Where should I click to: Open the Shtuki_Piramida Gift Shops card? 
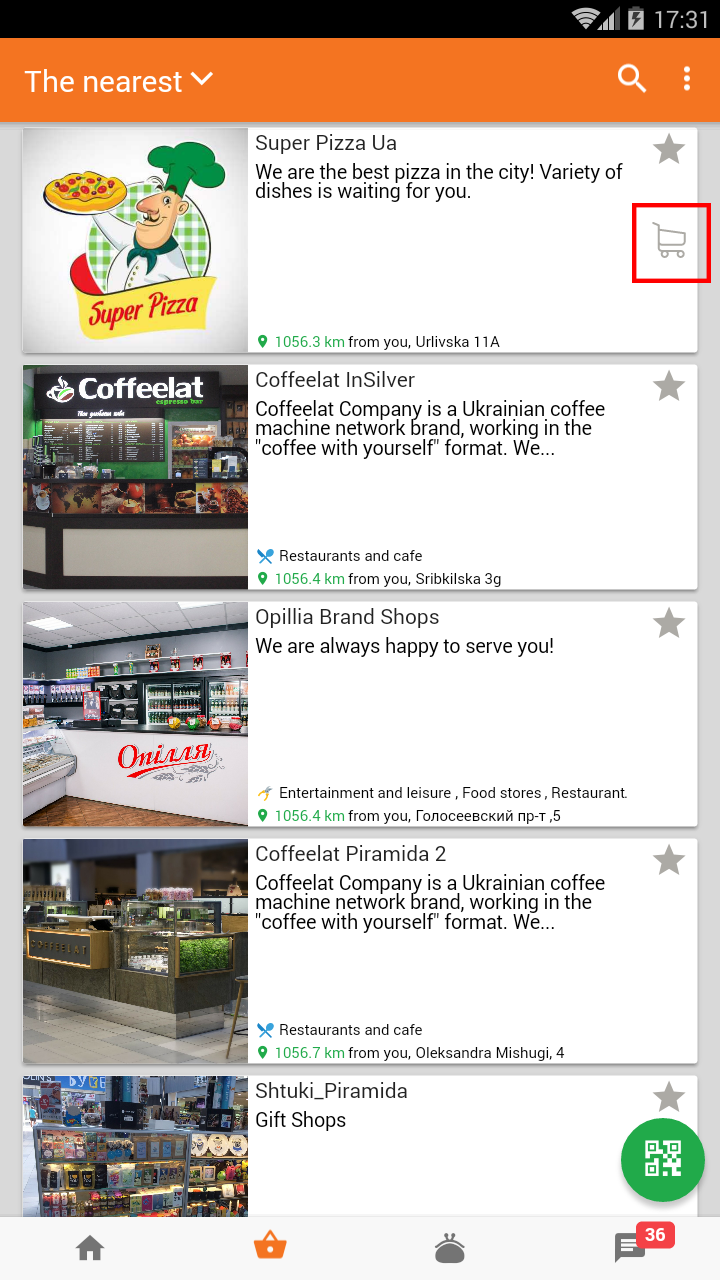click(400, 1150)
